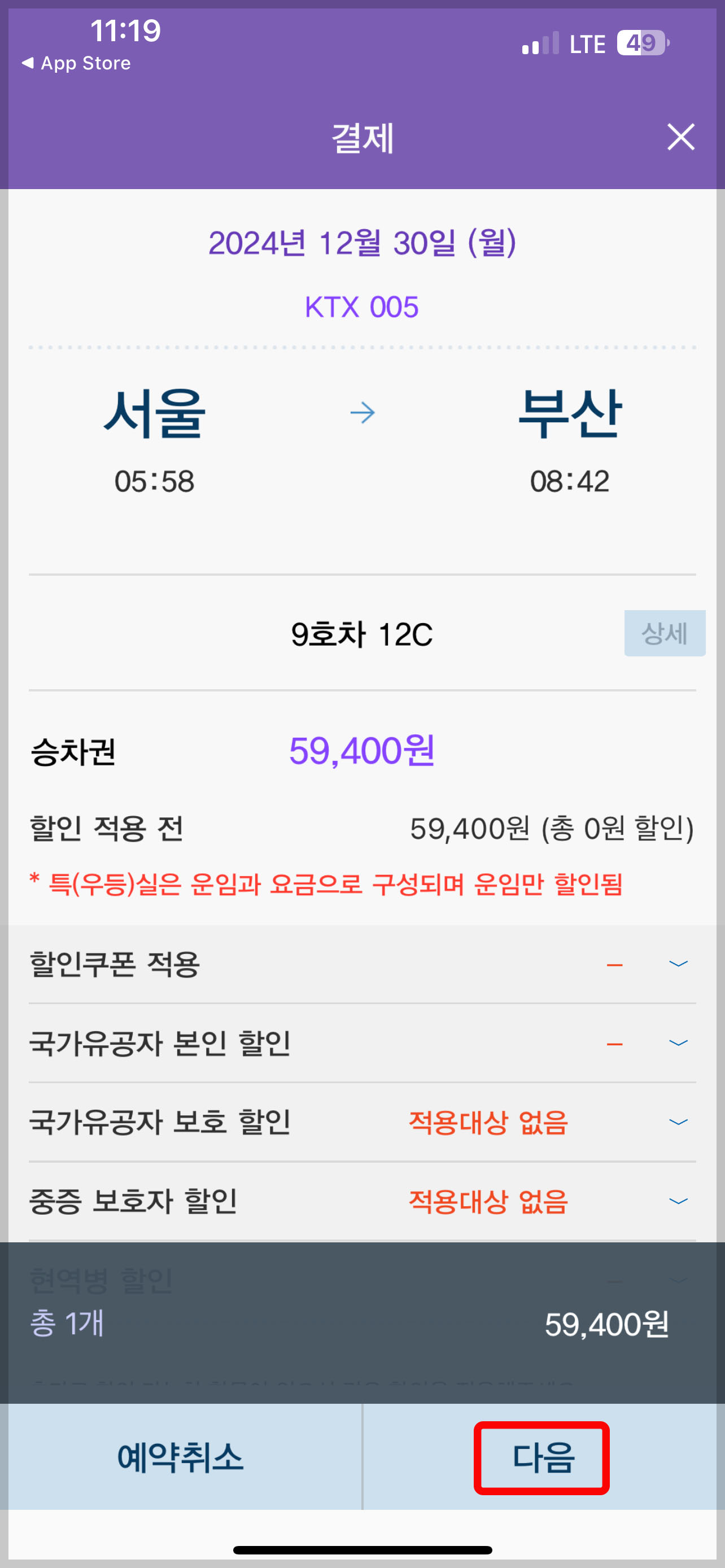Expand the 할인쿠폰 적용 section

pyautogui.click(x=678, y=965)
